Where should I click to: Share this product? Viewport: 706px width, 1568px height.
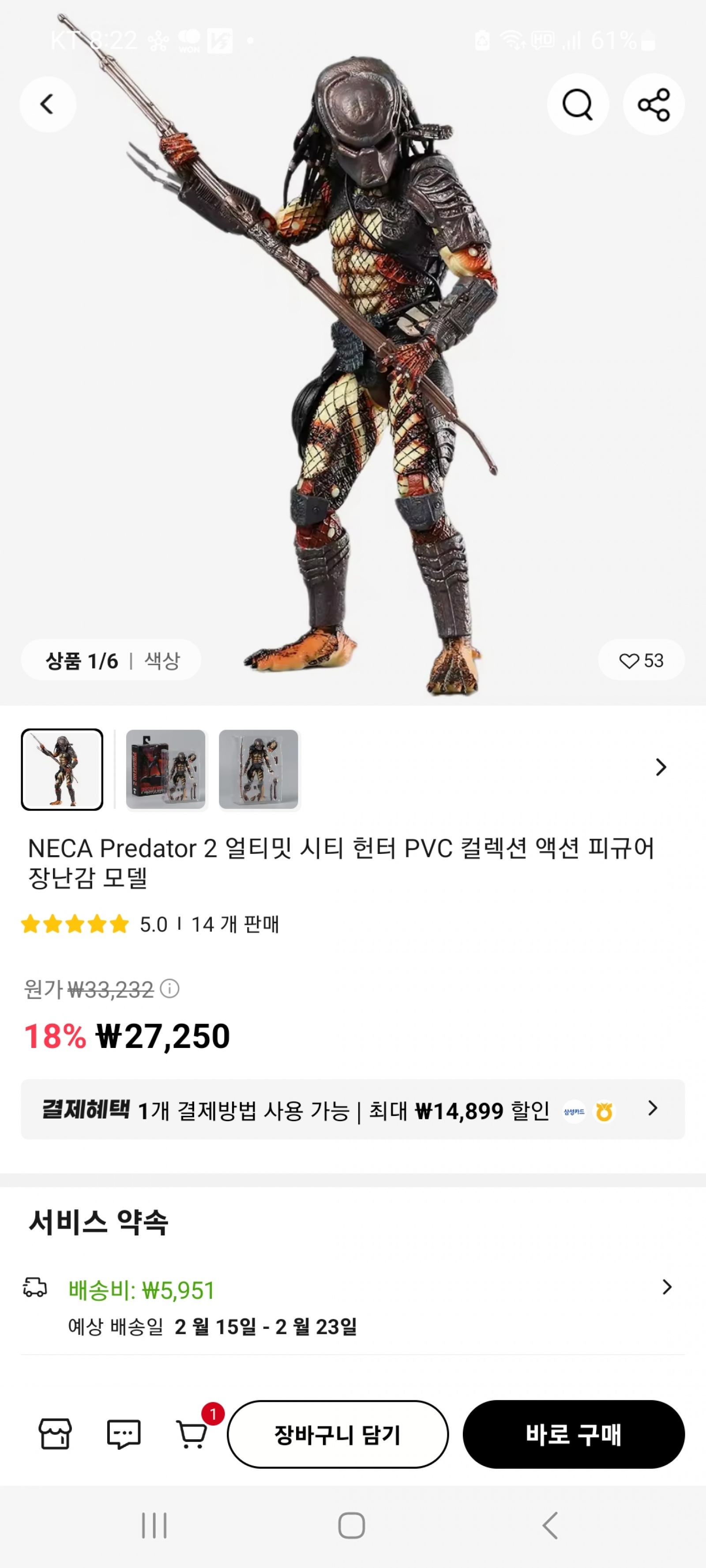coord(653,104)
